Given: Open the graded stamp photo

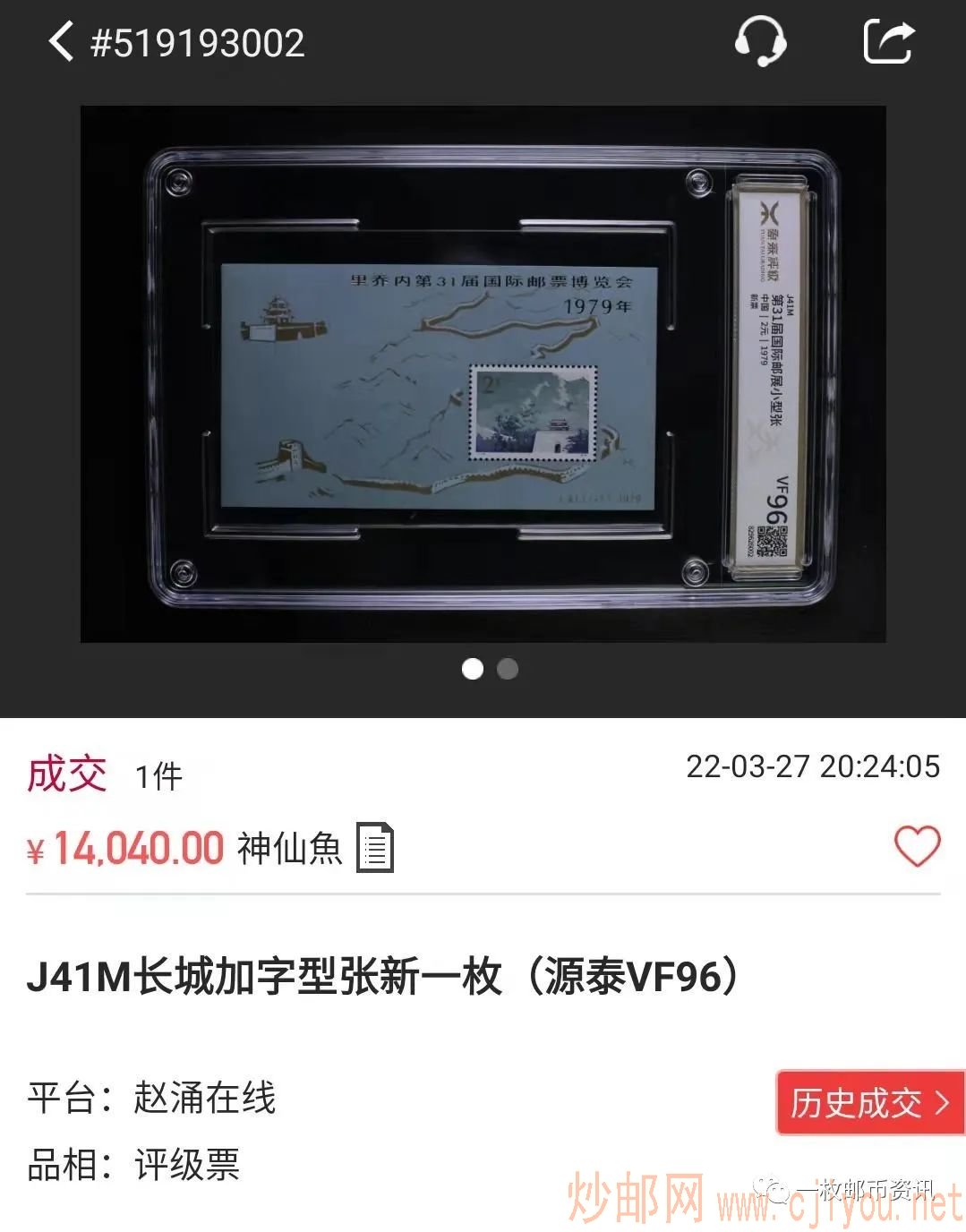Looking at the screenshot, I should 483,373.
